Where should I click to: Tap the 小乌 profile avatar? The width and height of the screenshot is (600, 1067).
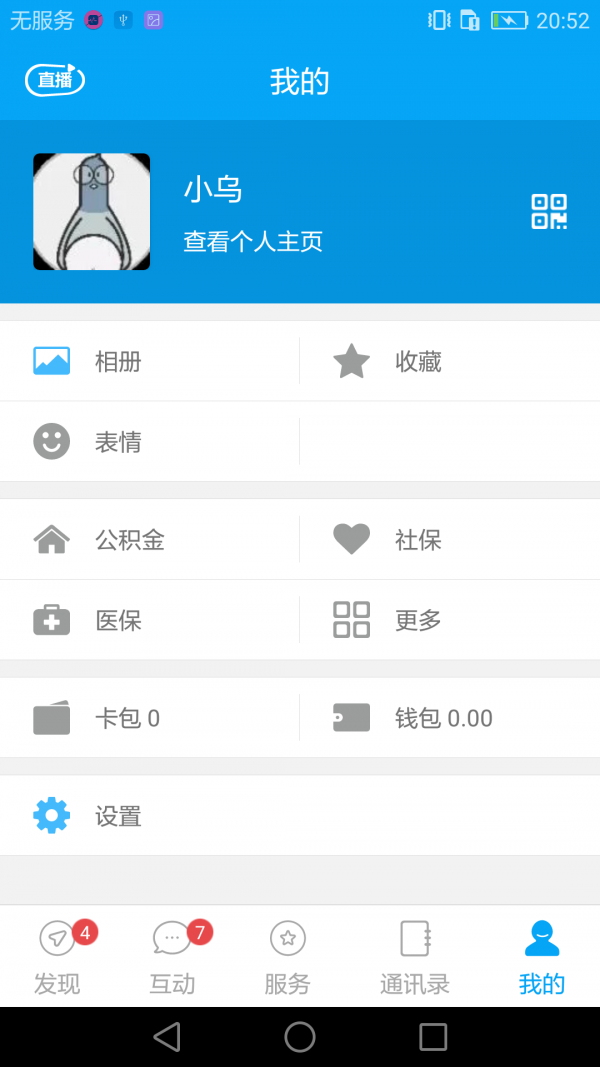coord(92,212)
